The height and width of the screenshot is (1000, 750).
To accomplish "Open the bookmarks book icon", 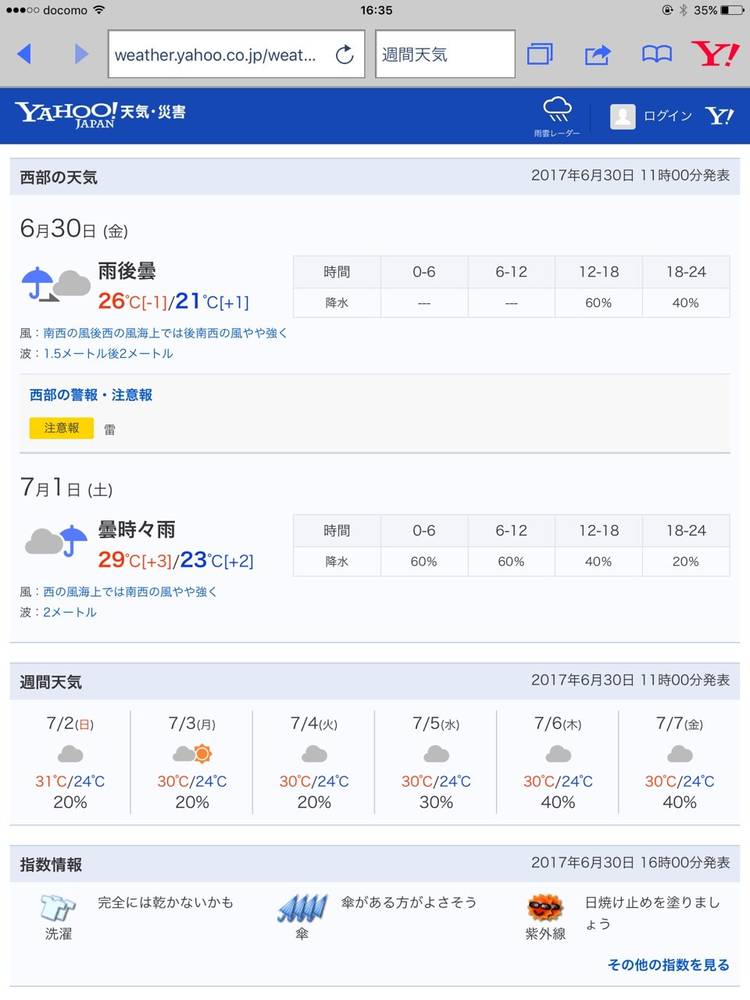I will click(x=657, y=55).
